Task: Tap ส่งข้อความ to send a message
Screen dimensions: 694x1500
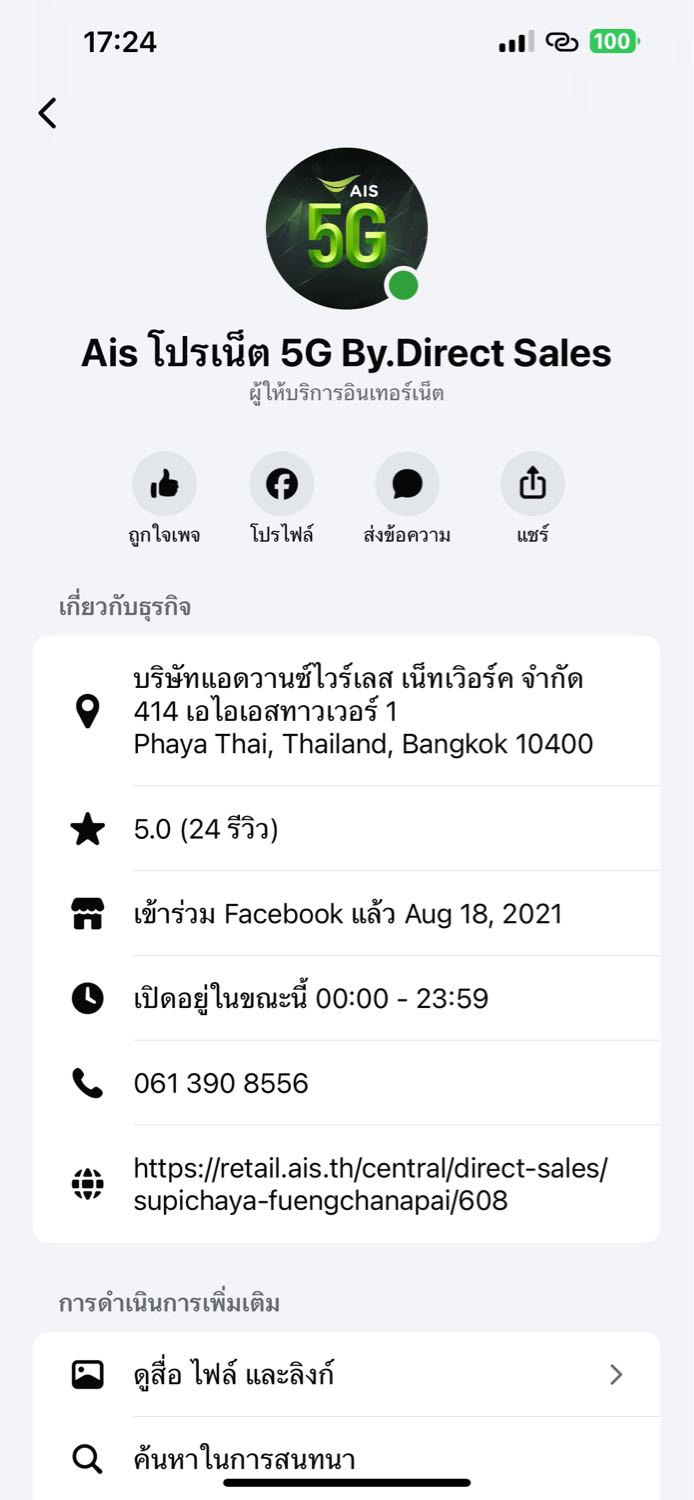Action: pos(407,485)
